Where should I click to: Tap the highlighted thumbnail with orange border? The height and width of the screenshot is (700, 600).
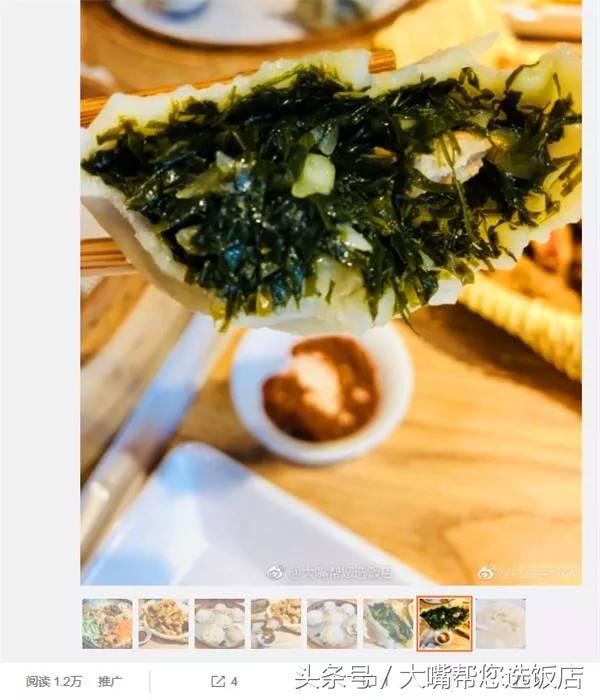coord(443,623)
